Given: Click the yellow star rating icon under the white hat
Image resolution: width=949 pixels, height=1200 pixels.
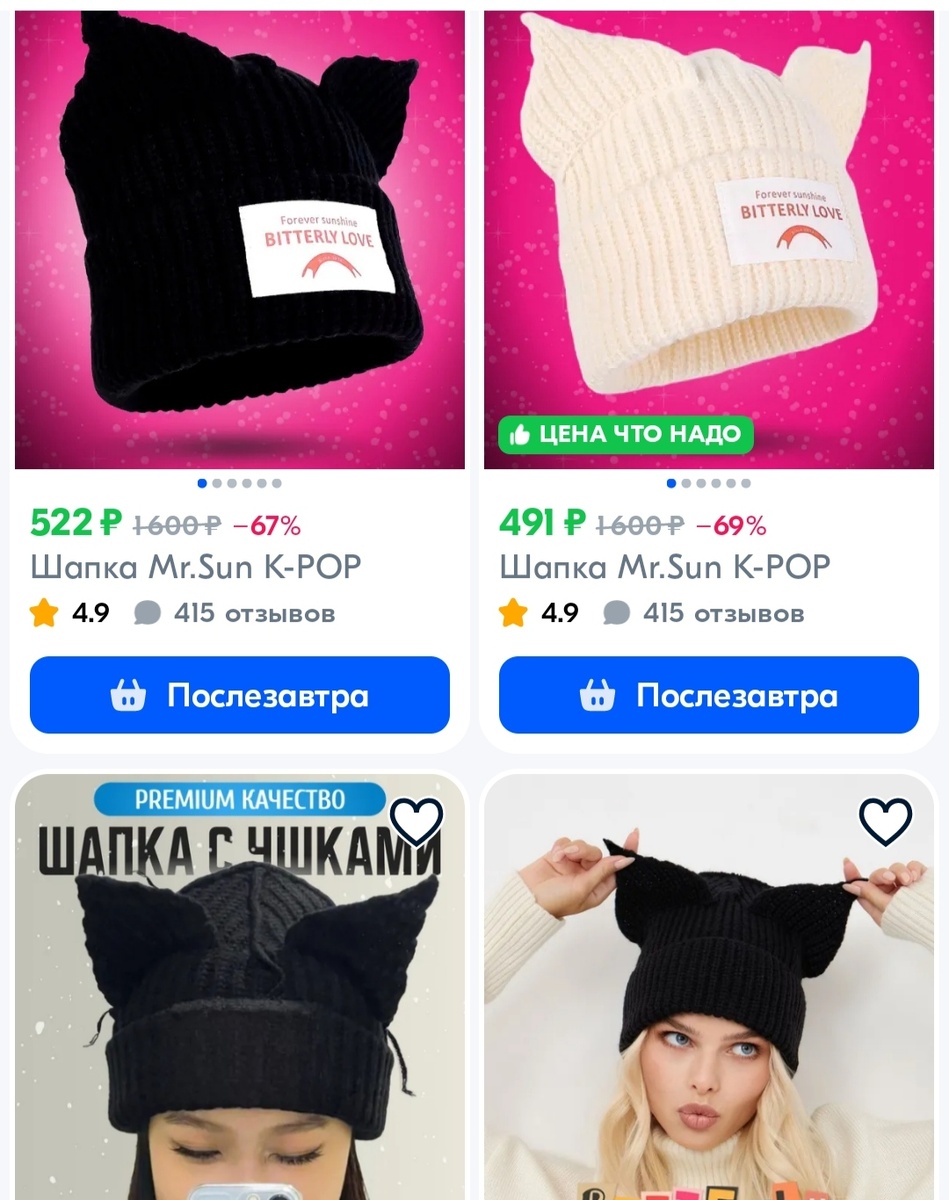Looking at the screenshot, I should point(513,613).
